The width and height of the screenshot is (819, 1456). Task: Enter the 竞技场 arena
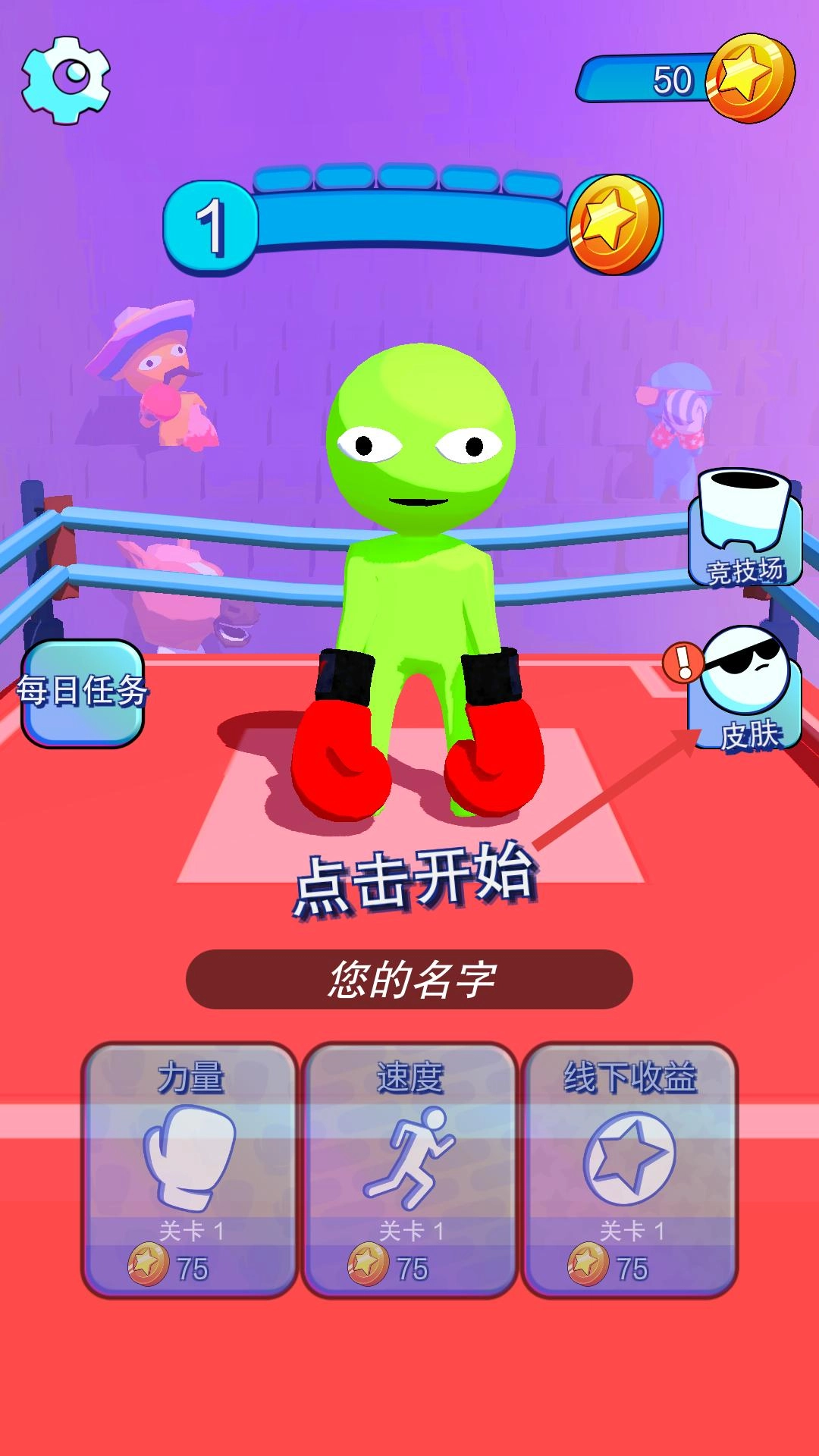click(x=745, y=528)
